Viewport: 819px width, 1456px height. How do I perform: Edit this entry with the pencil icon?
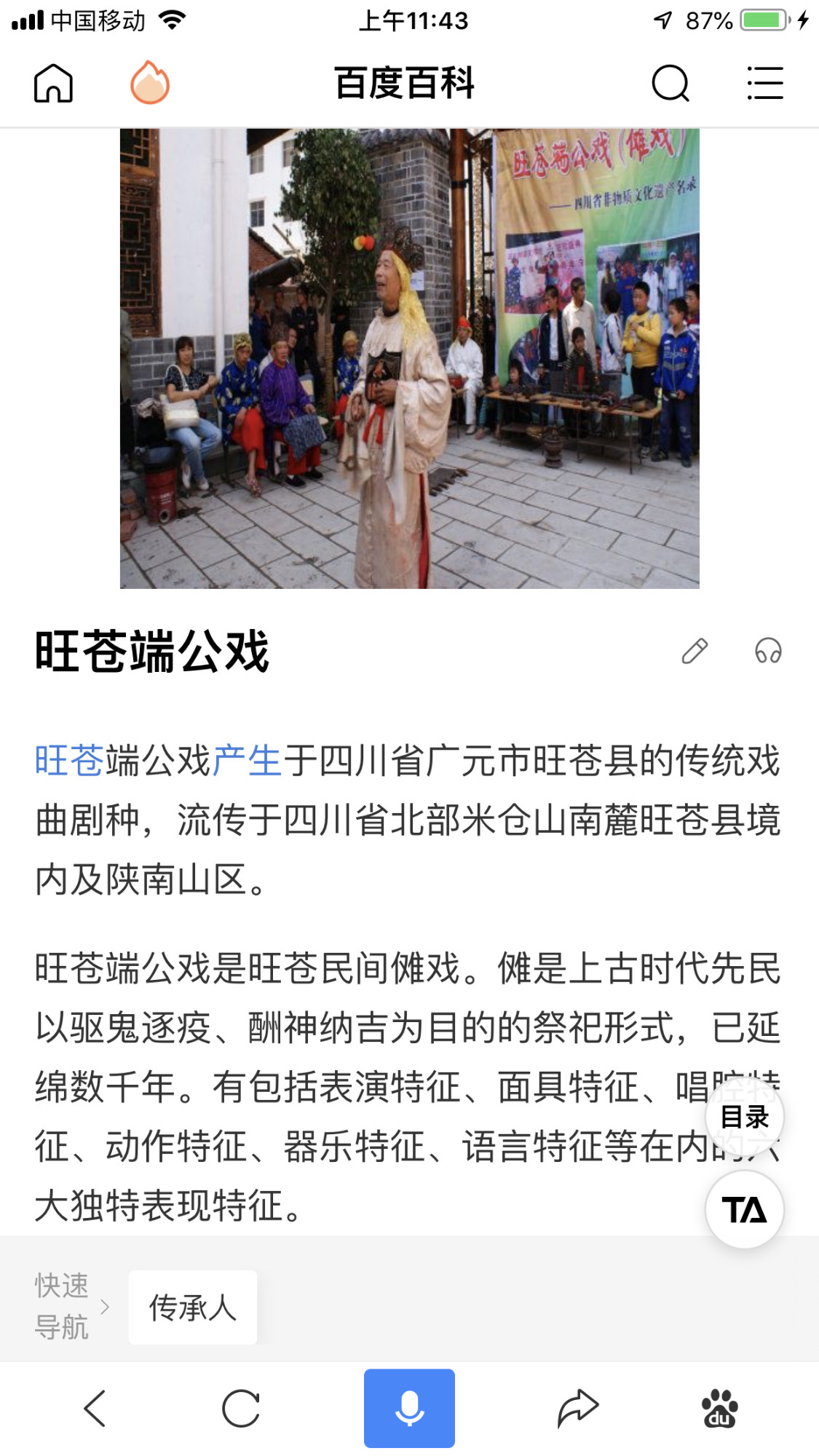[x=695, y=651]
